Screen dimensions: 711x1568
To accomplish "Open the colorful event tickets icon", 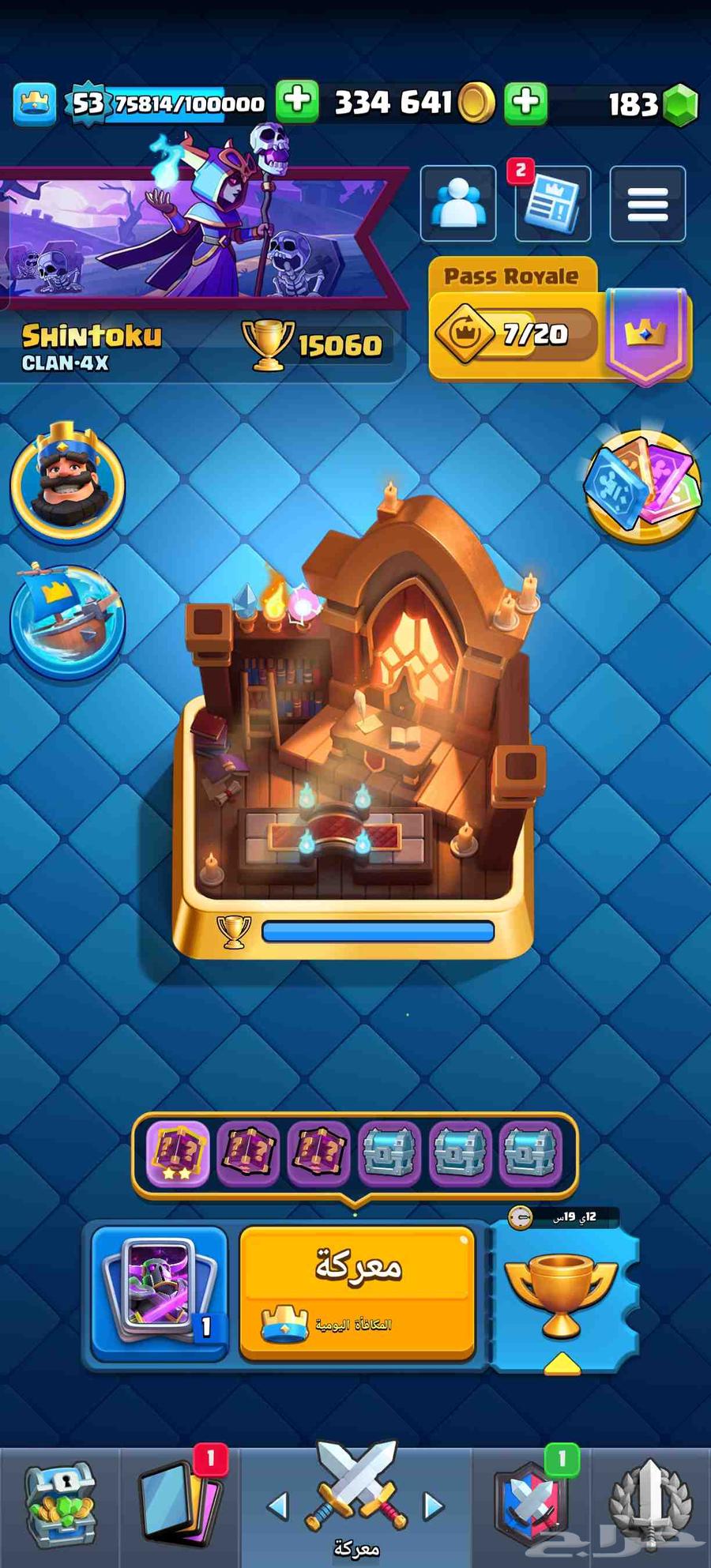I will point(641,486).
